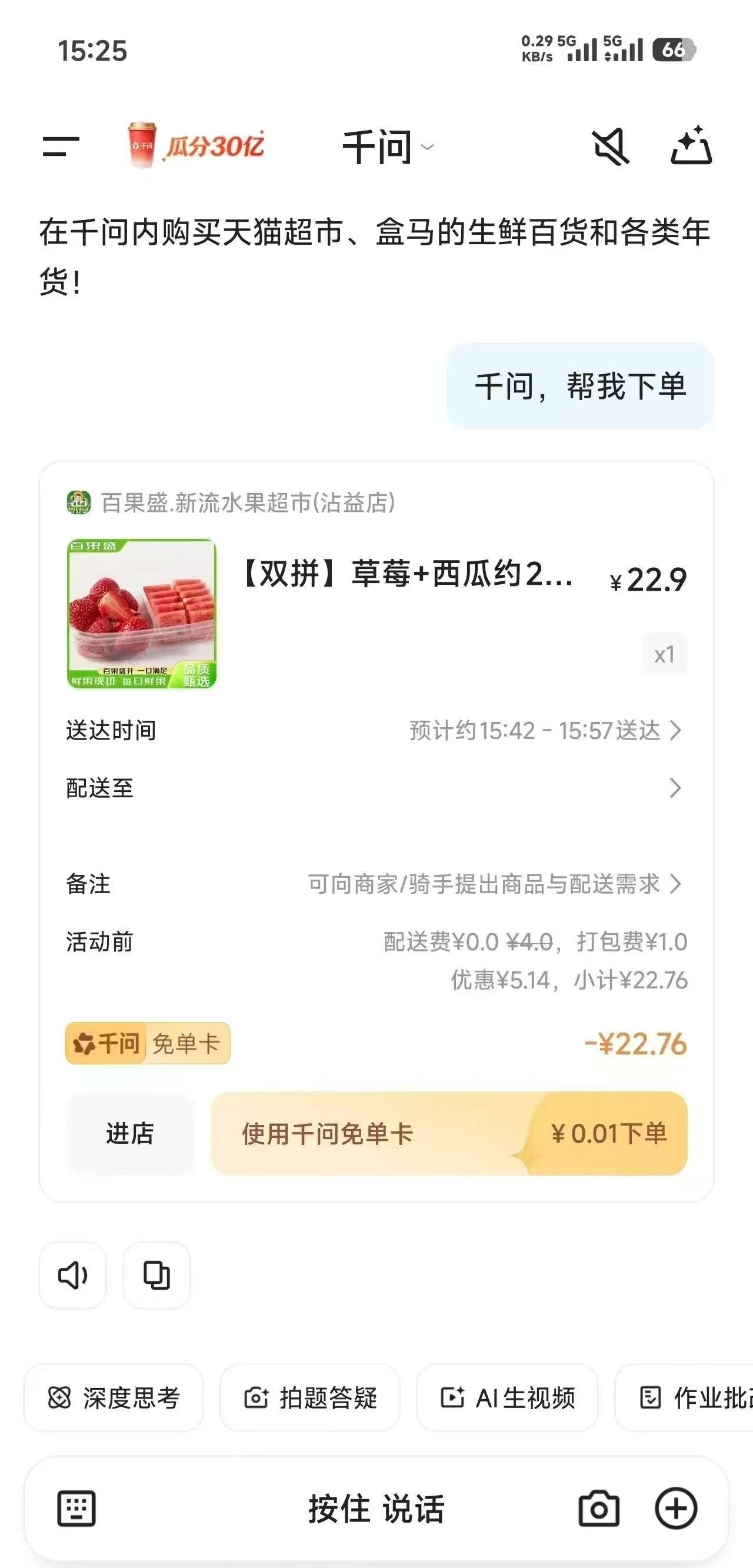Screen dimensions: 753x1568
Task: Switch to keyboard input with the keyboard icon
Action: click(77, 1509)
